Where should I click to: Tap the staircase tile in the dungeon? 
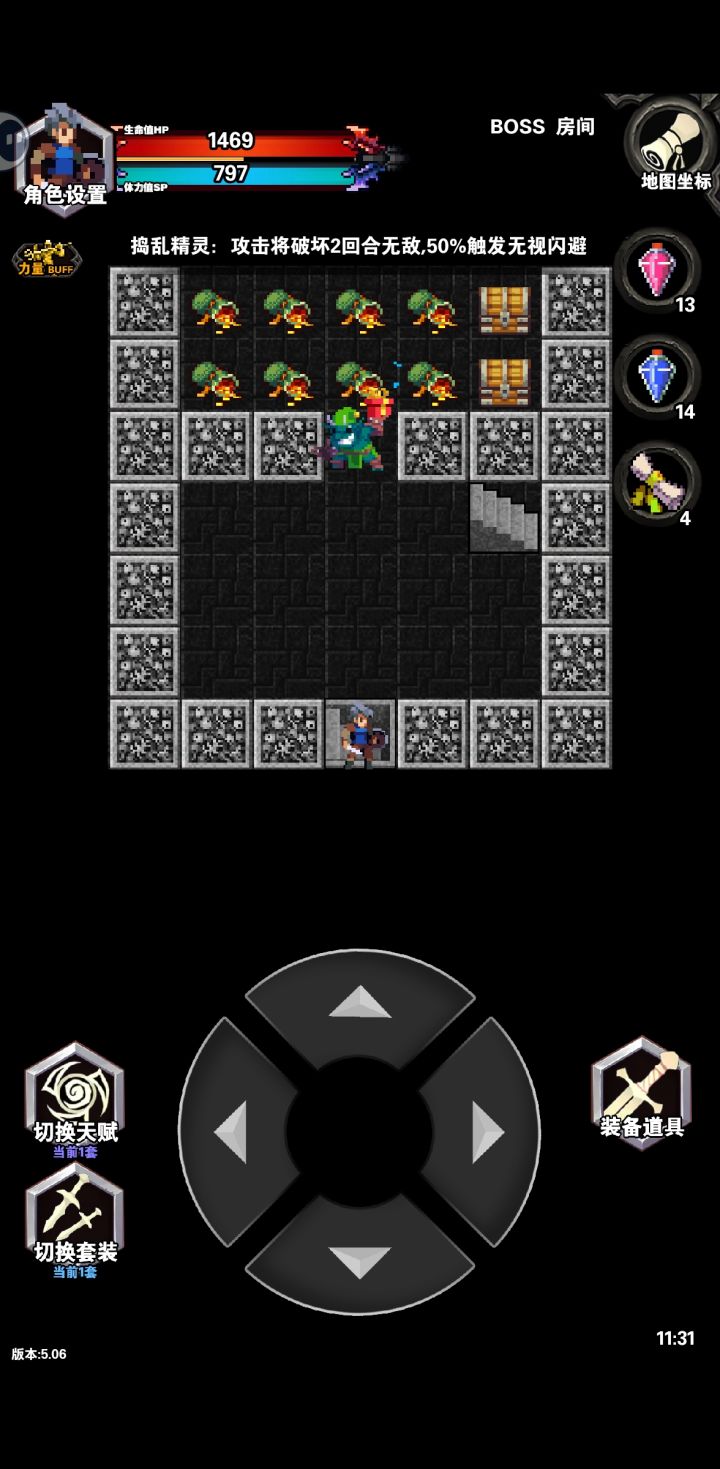pos(502,518)
